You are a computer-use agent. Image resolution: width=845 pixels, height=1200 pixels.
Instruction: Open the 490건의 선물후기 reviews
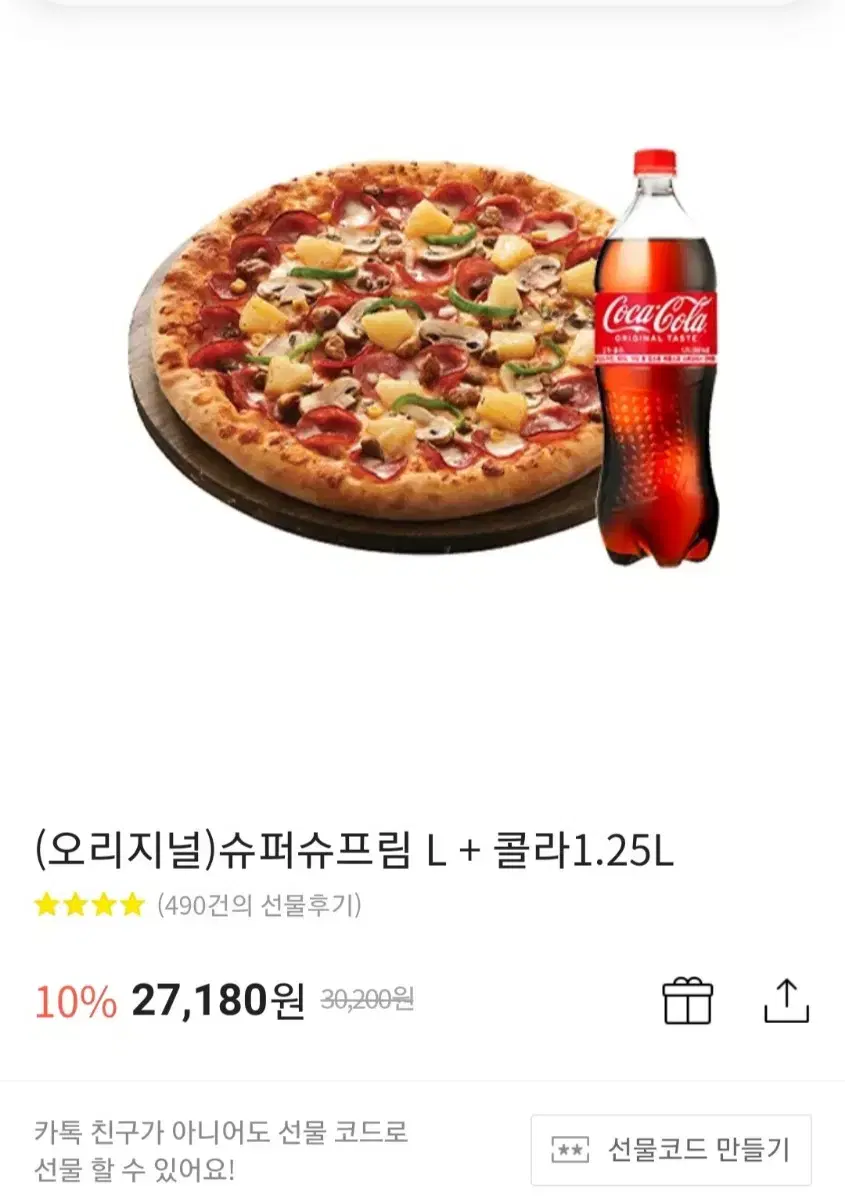(x=259, y=905)
